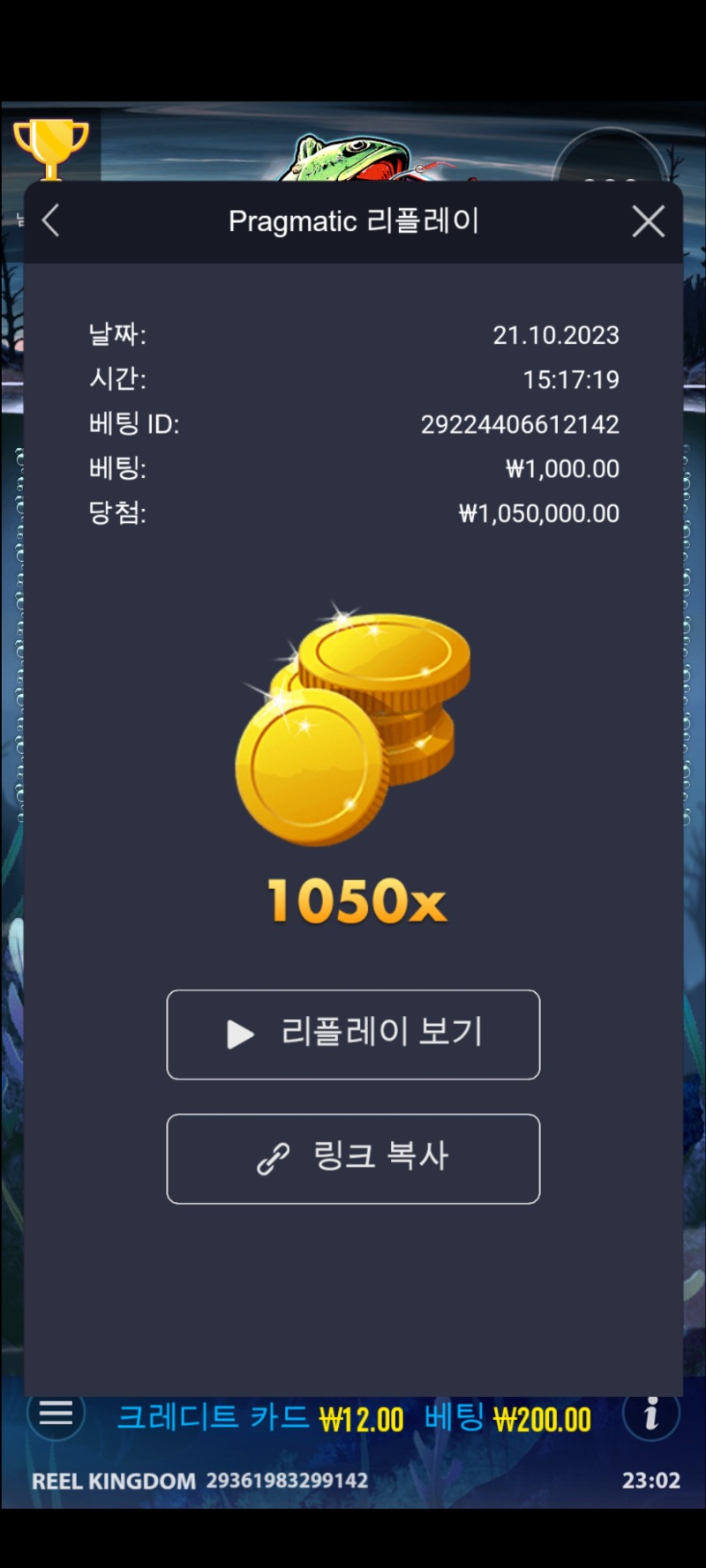Tap the 리플레이 보기 button
This screenshot has width=706, height=1568.
(x=353, y=1034)
